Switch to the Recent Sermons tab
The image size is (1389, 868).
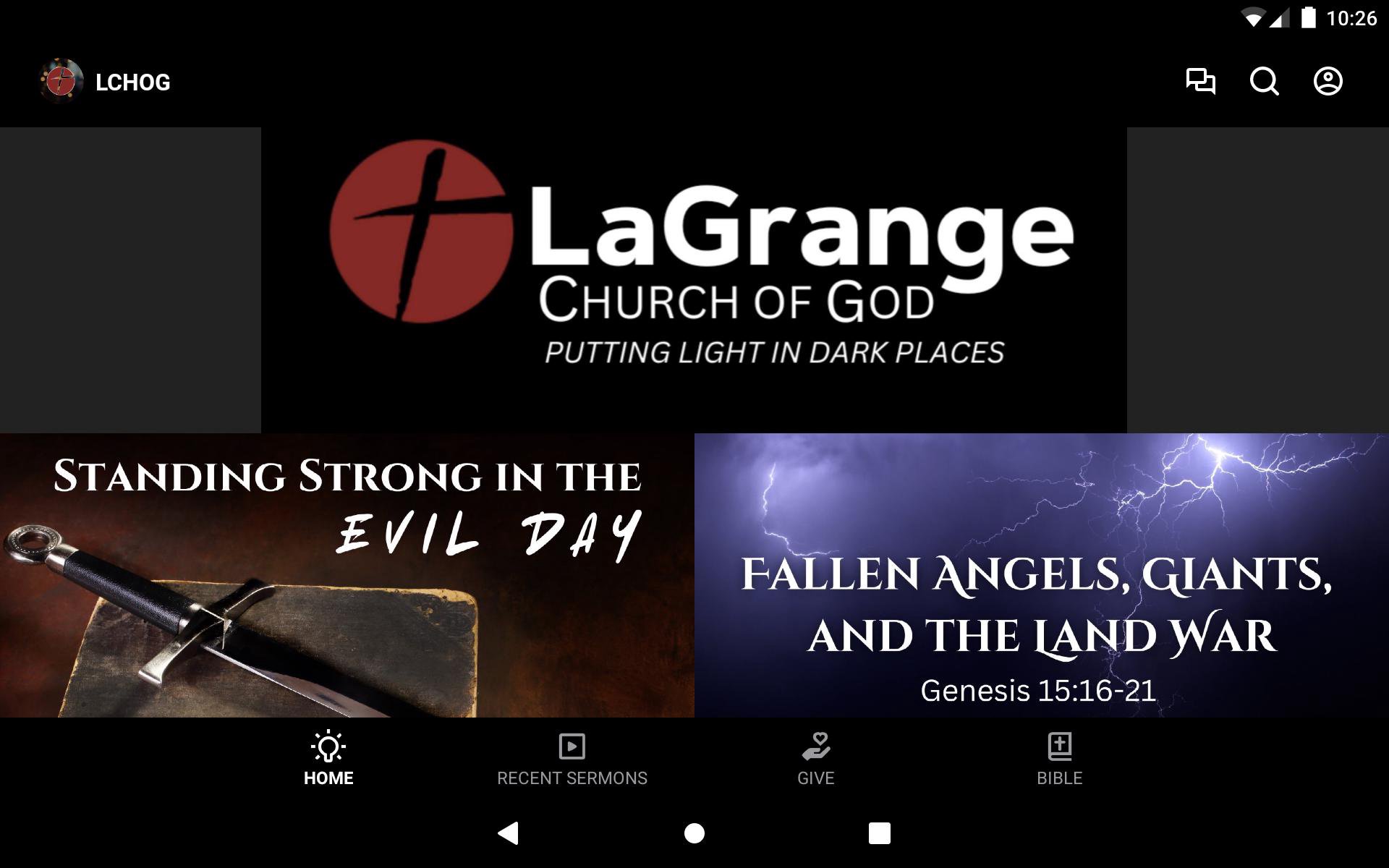point(572,759)
